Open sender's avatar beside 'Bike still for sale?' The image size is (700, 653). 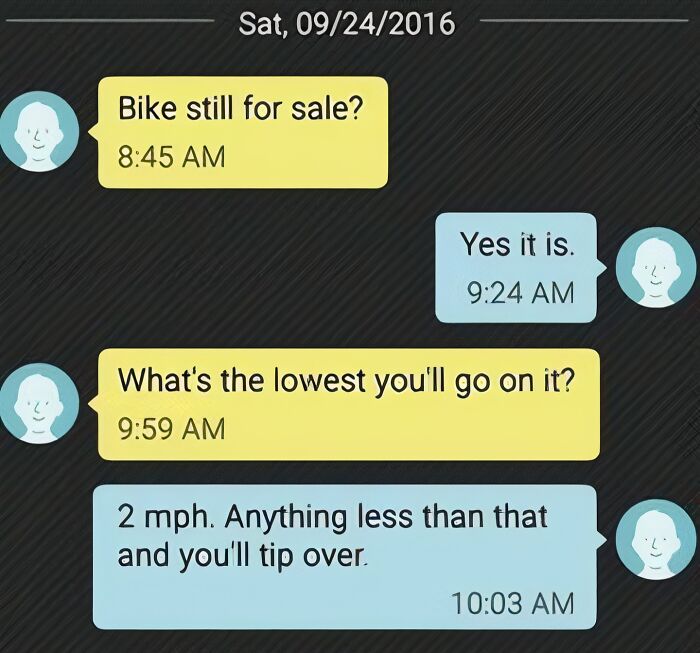click(39, 131)
